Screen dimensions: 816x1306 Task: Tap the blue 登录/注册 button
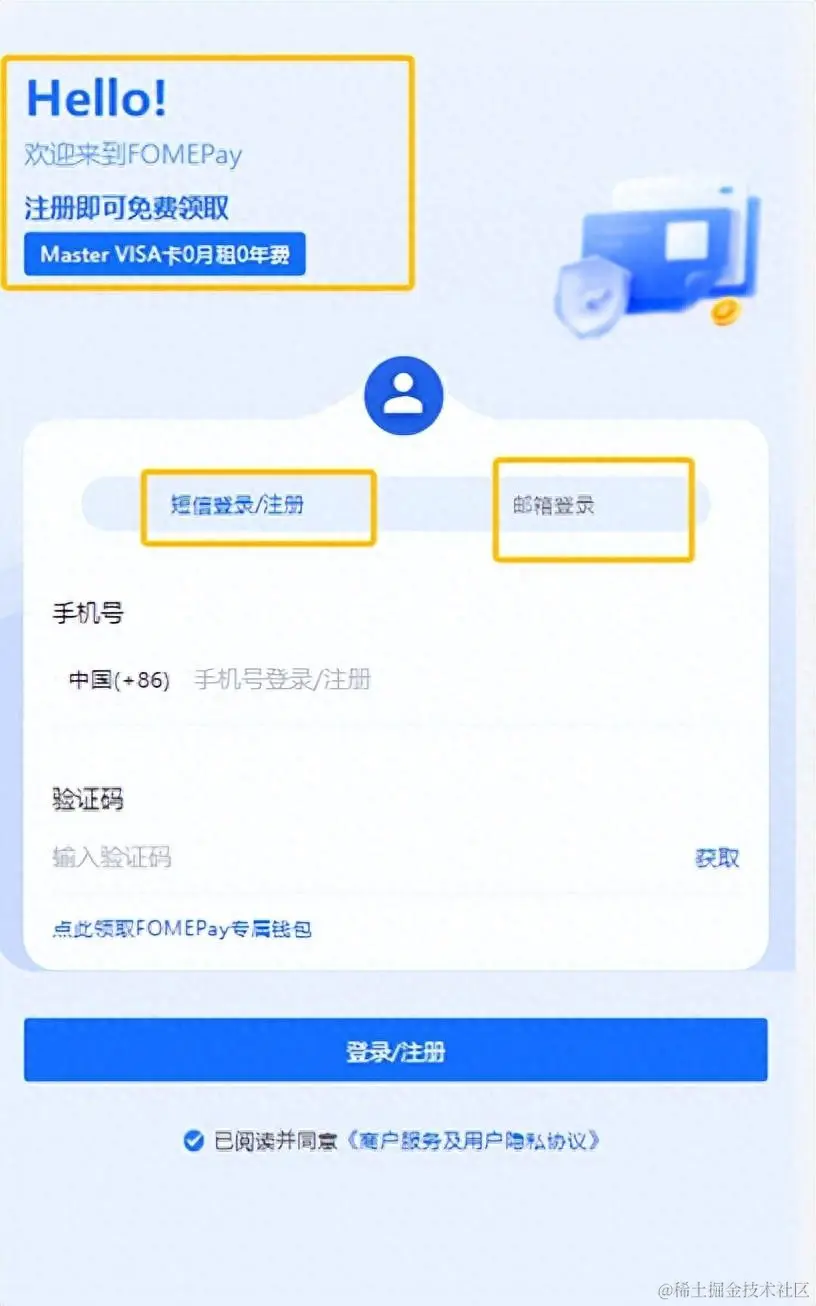pos(395,1051)
